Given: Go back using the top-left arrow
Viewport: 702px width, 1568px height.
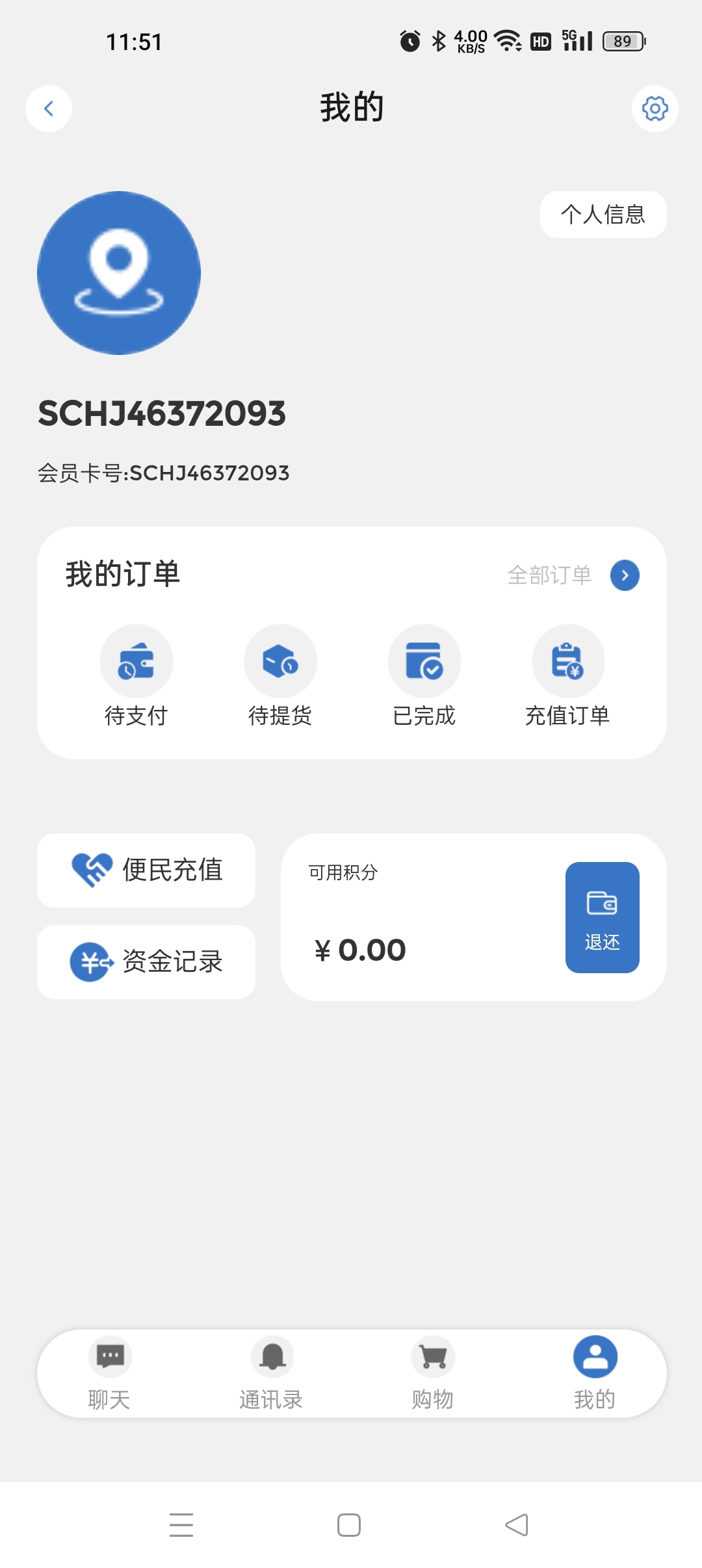Looking at the screenshot, I should [49, 109].
